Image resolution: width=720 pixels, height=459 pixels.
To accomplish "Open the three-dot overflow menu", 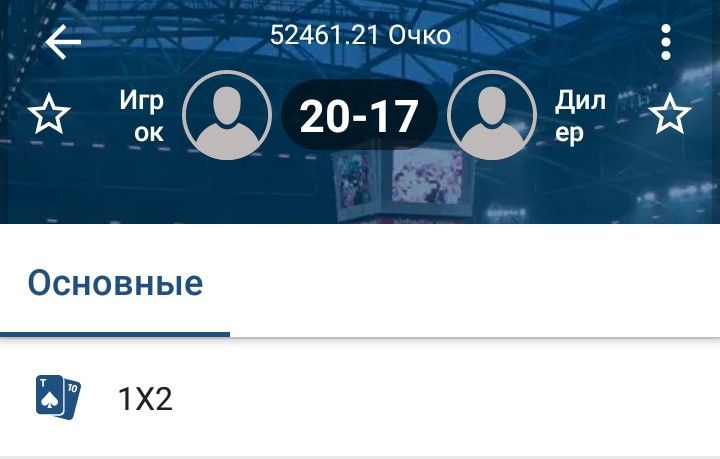I will pos(667,43).
